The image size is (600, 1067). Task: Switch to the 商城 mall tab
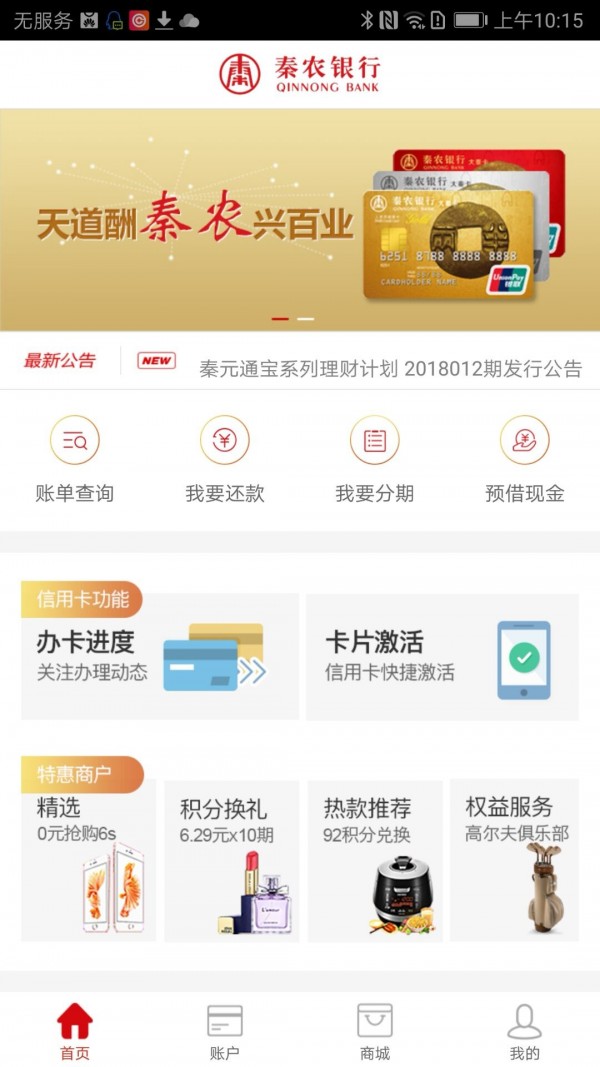tap(375, 1031)
